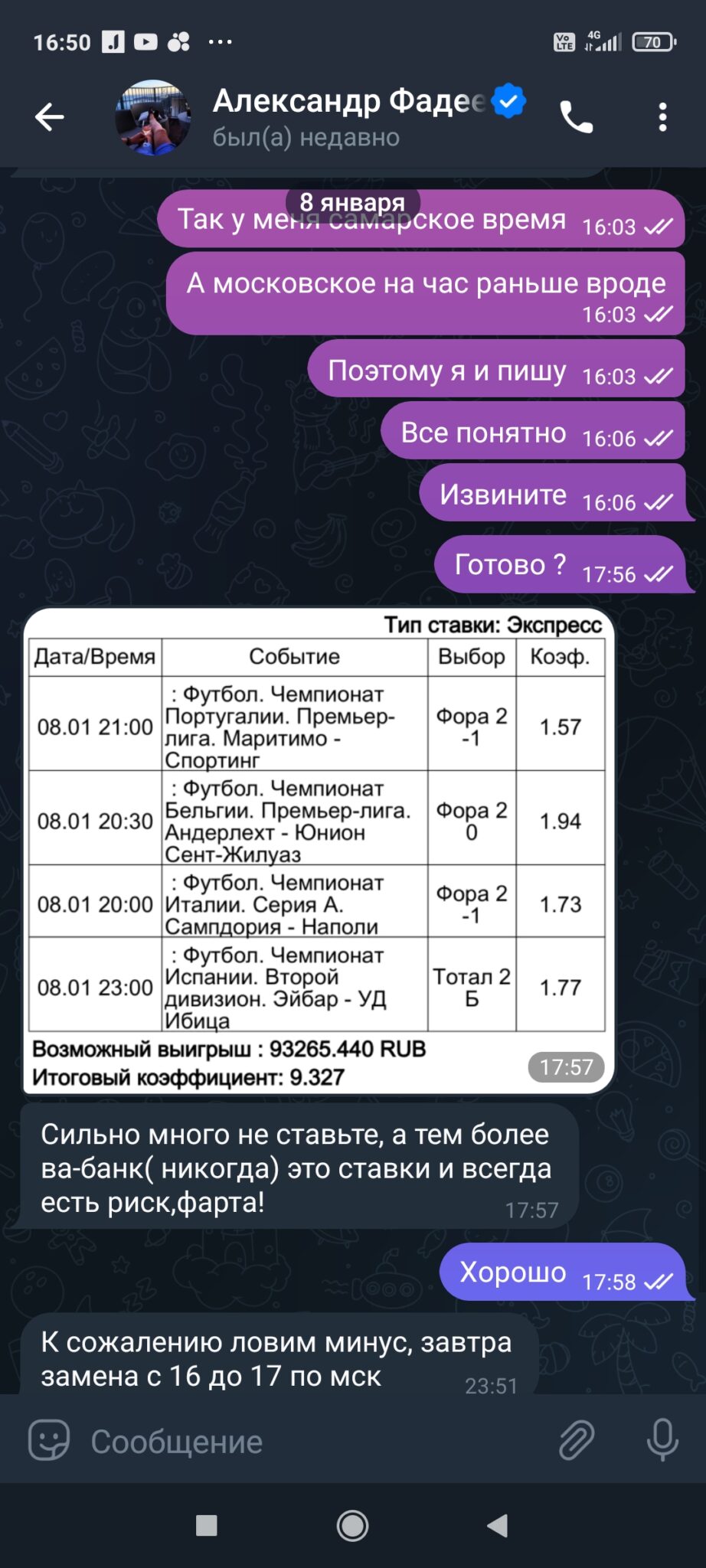Open the emoji and sticker panel
The width and height of the screenshot is (706, 1568).
tap(48, 1440)
